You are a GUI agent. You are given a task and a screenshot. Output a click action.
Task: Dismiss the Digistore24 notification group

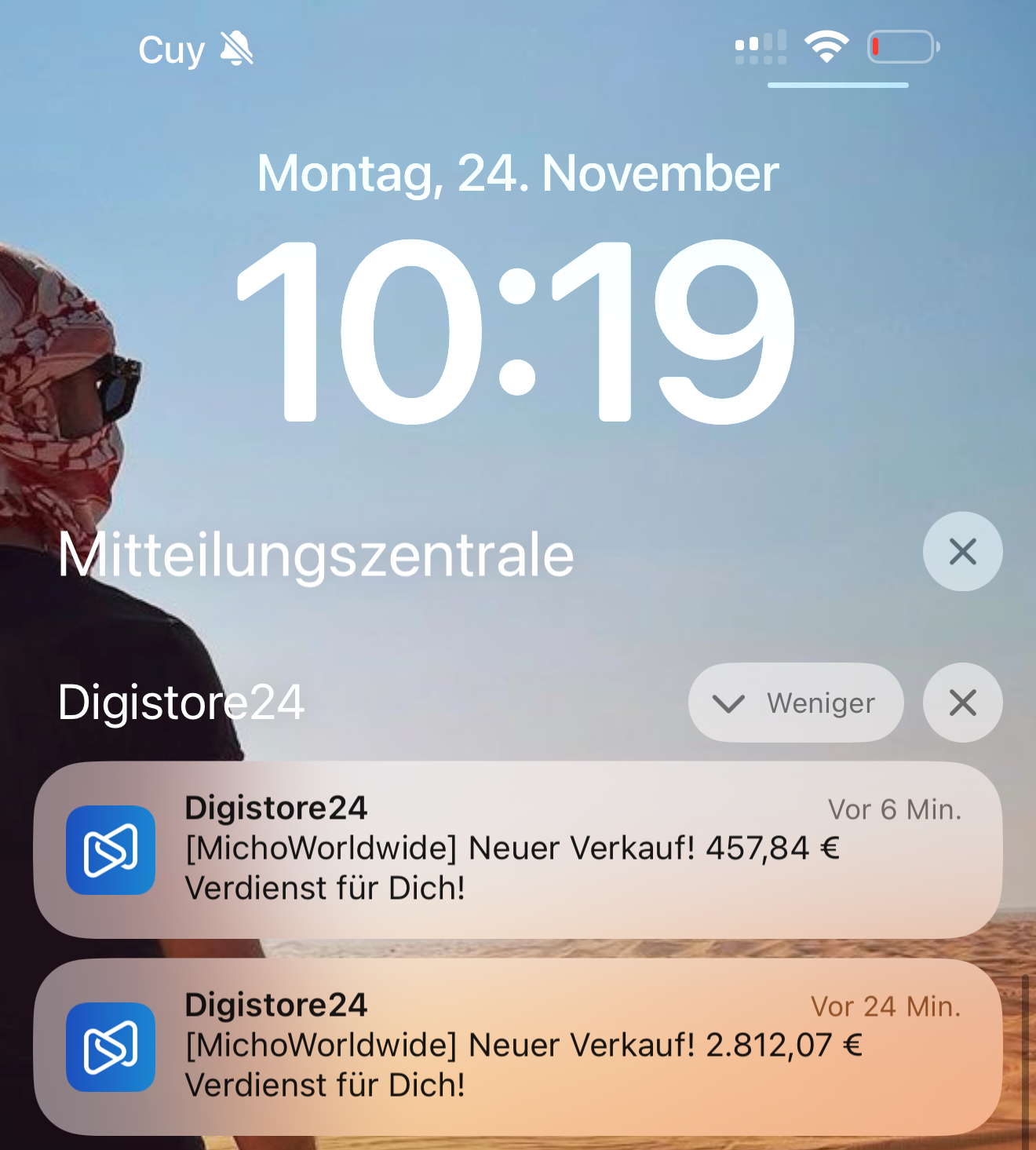pyautogui.click(x=962, y=703)
